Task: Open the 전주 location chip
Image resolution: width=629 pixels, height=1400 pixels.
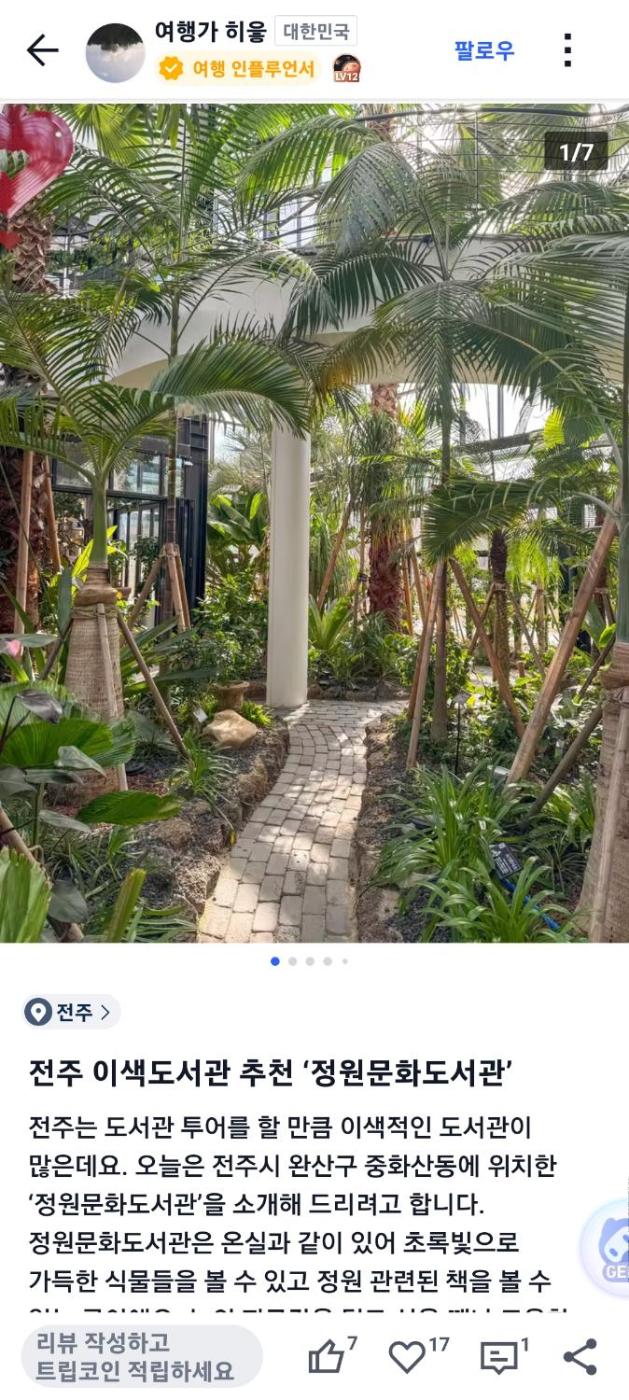Action: tap(71, 1012)
